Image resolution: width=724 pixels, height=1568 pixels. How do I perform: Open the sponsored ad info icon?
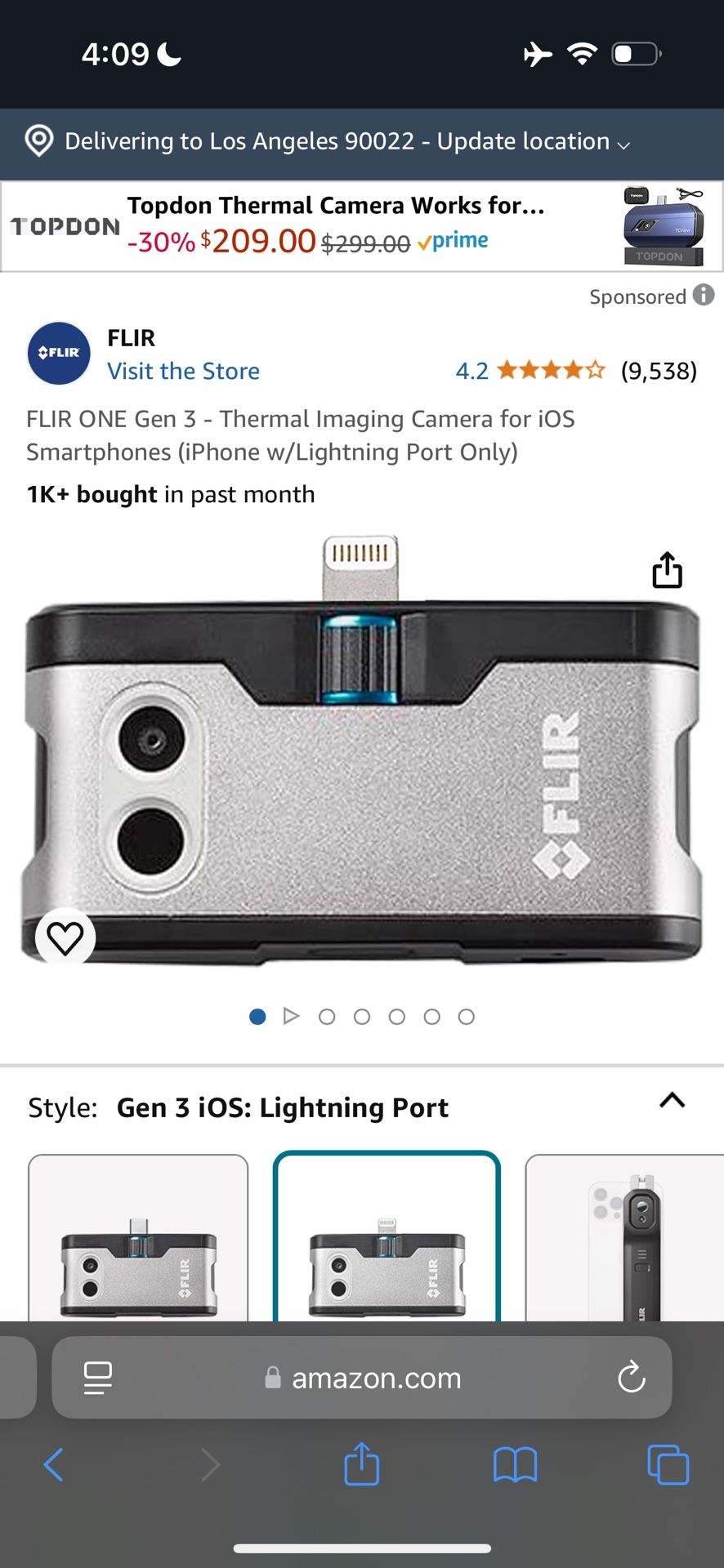[704, 296]
